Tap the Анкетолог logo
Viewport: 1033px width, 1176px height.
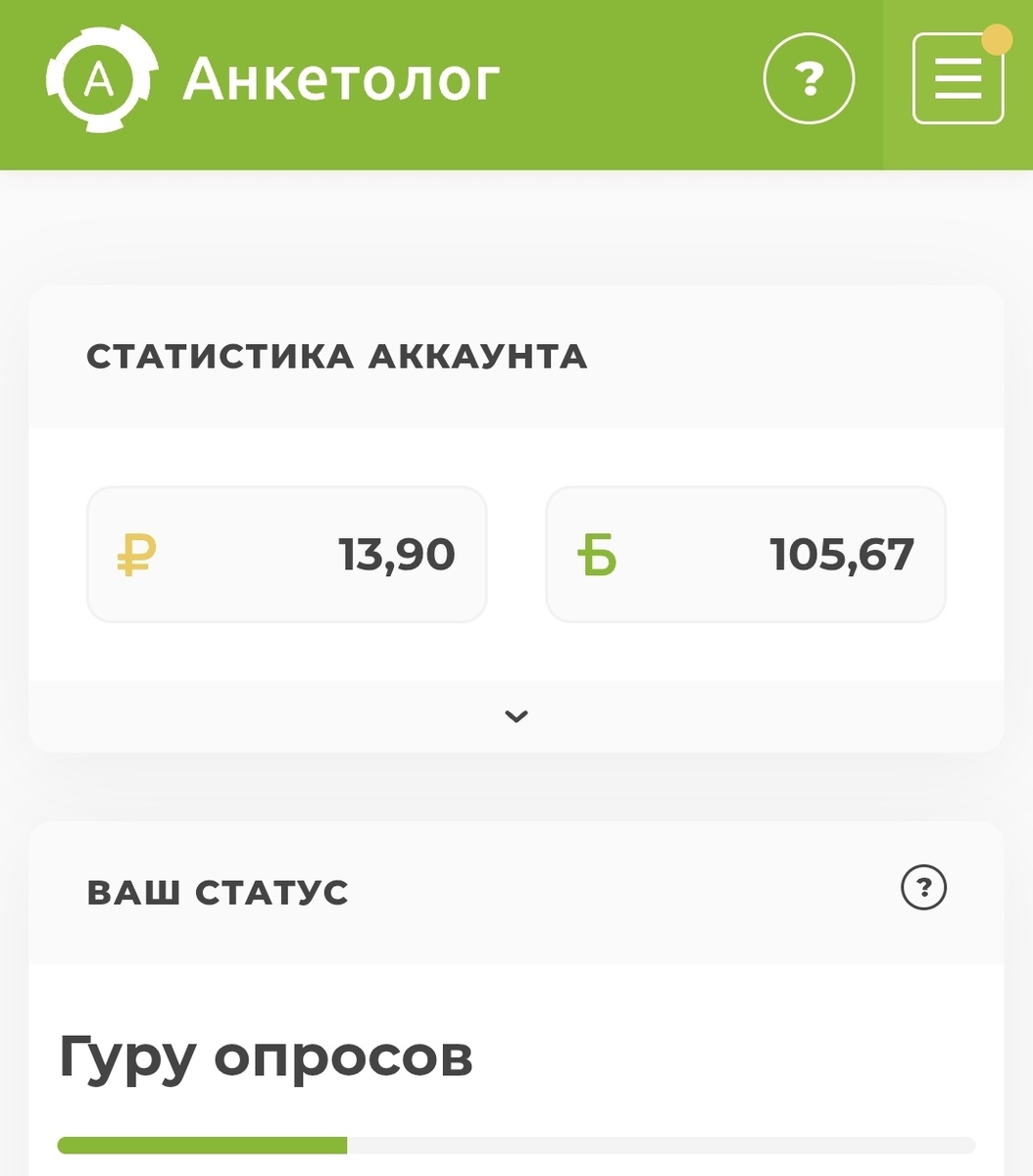[272, 79]
